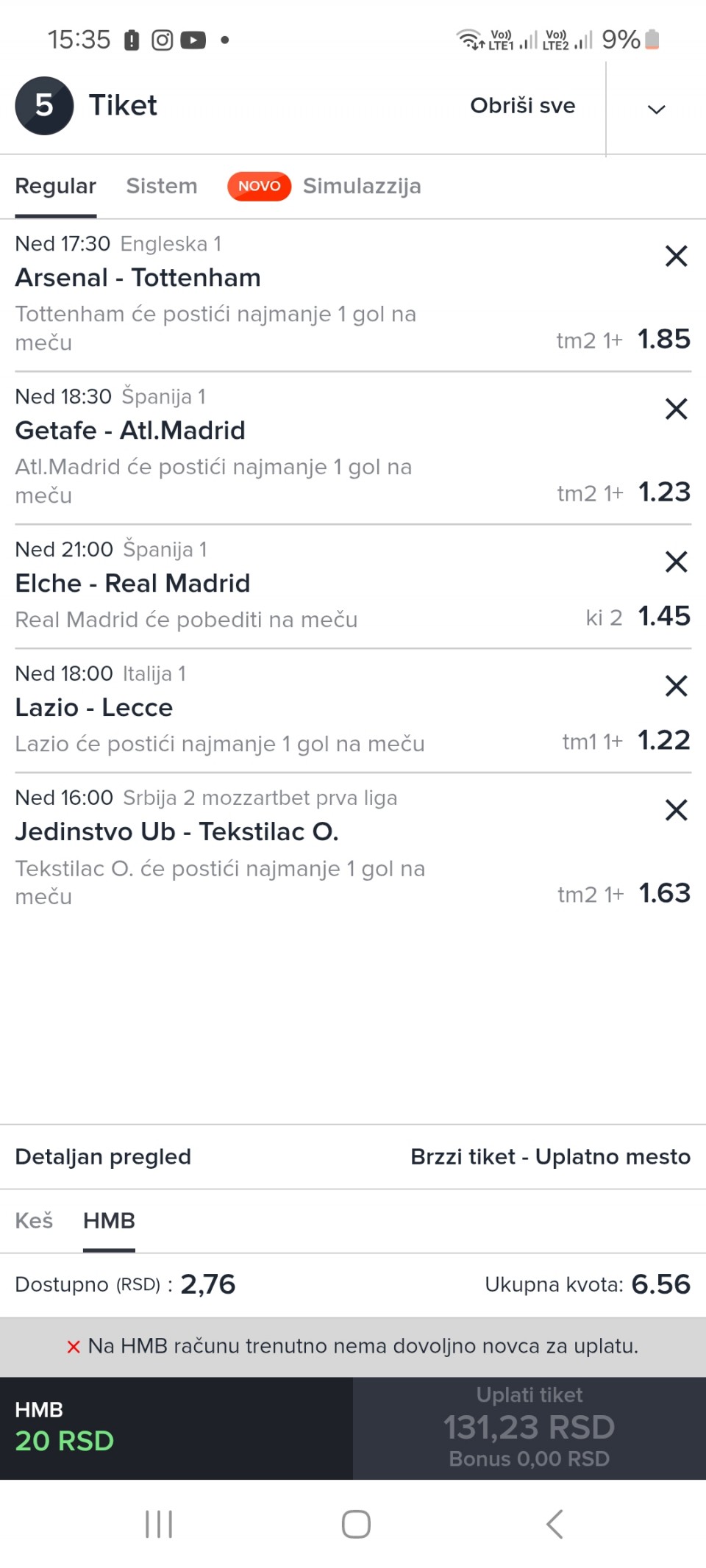Select the HMB payment tab

tap(109, 1220)
